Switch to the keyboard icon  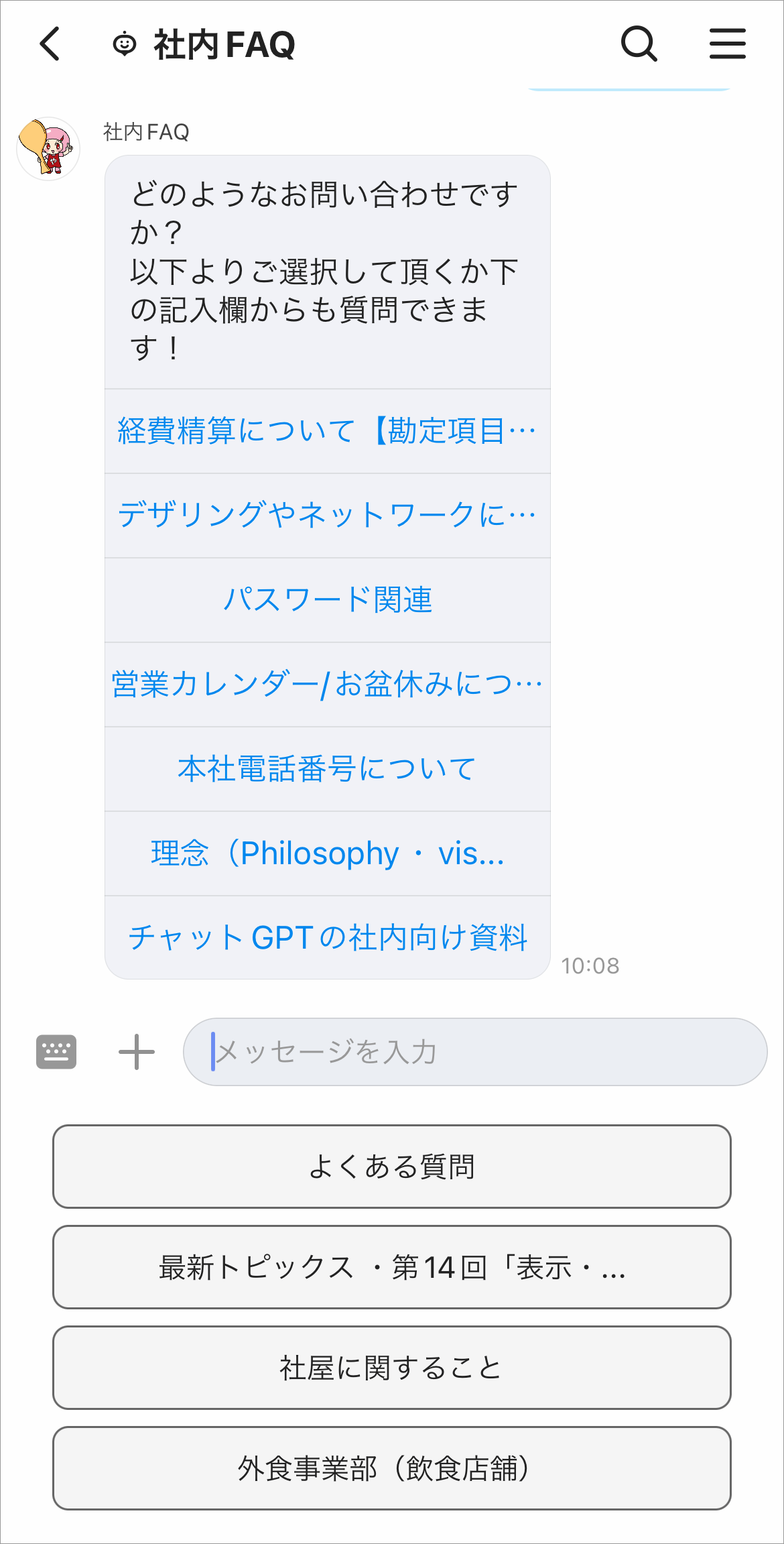coord(56,1052)
